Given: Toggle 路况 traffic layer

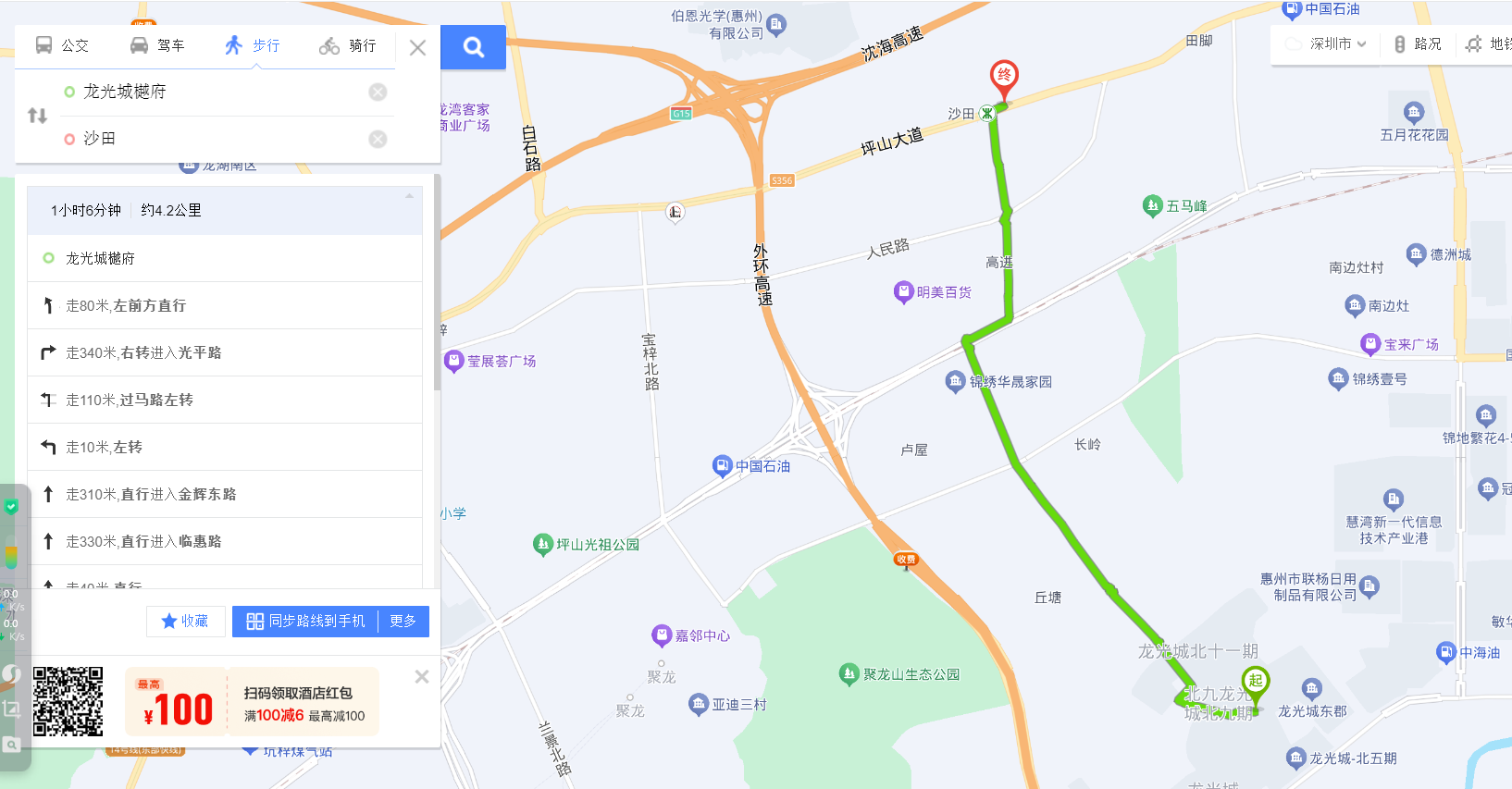Looking at the screenshot, I should 1417,43.
